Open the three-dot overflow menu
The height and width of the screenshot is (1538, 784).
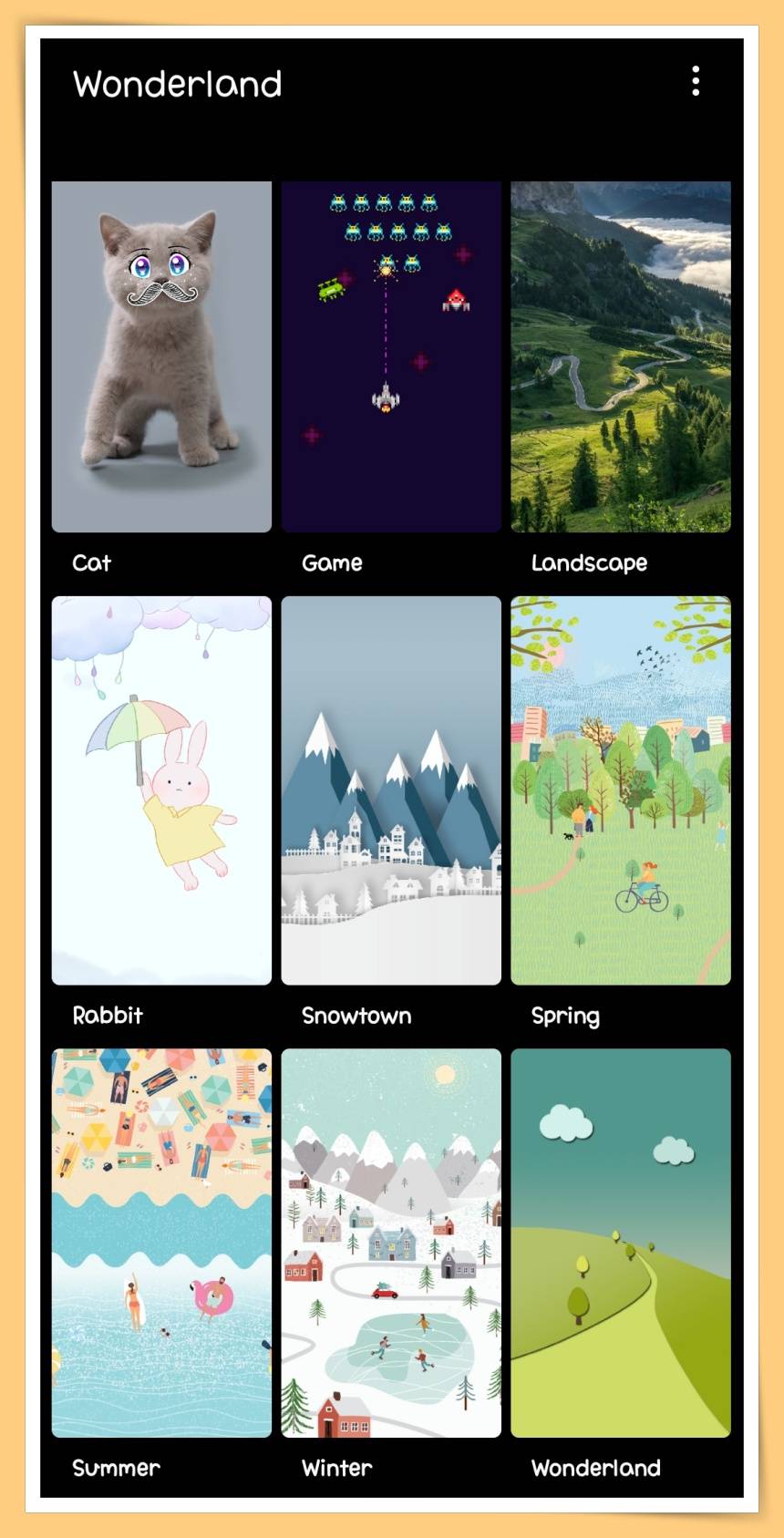tap(696, 81)
